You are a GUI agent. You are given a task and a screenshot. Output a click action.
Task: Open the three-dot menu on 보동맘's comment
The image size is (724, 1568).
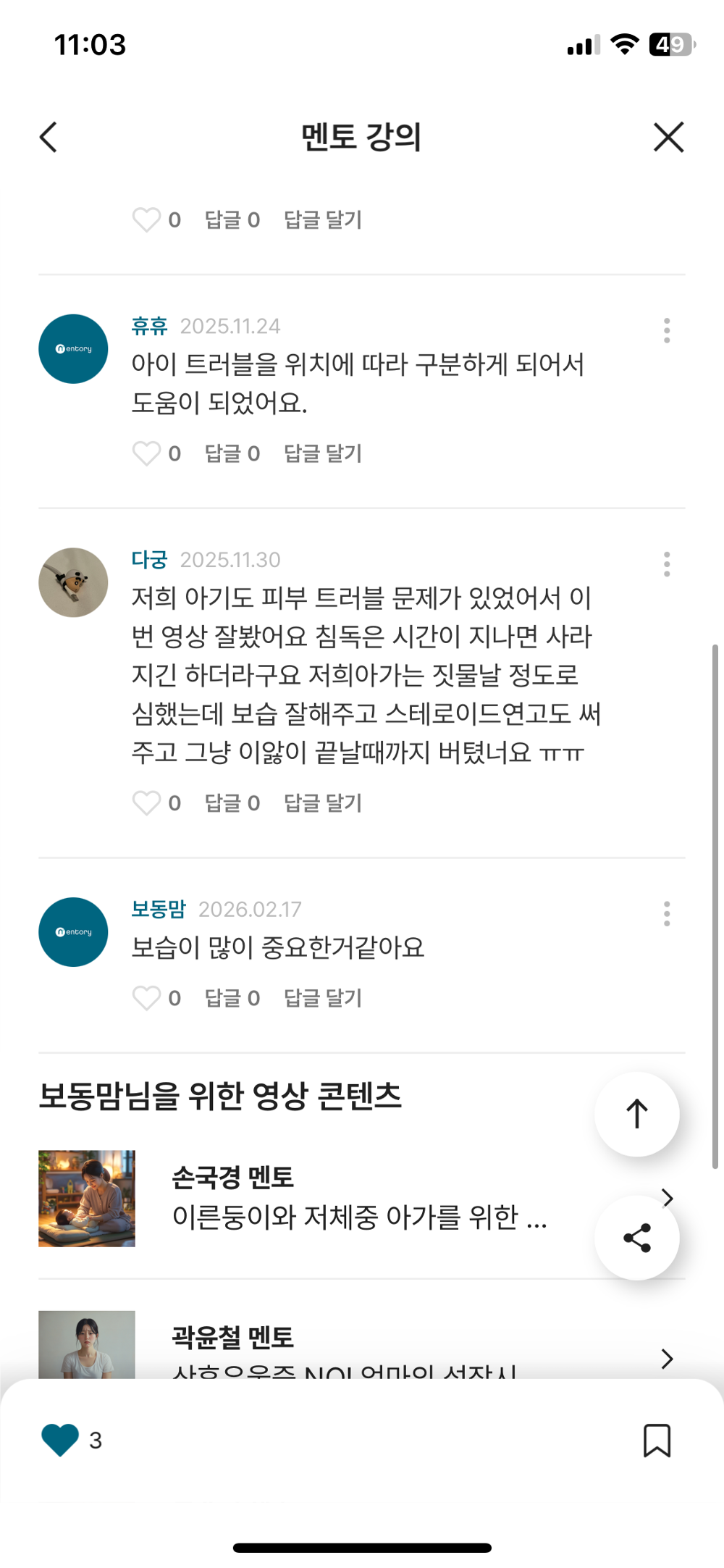[666, 914]
